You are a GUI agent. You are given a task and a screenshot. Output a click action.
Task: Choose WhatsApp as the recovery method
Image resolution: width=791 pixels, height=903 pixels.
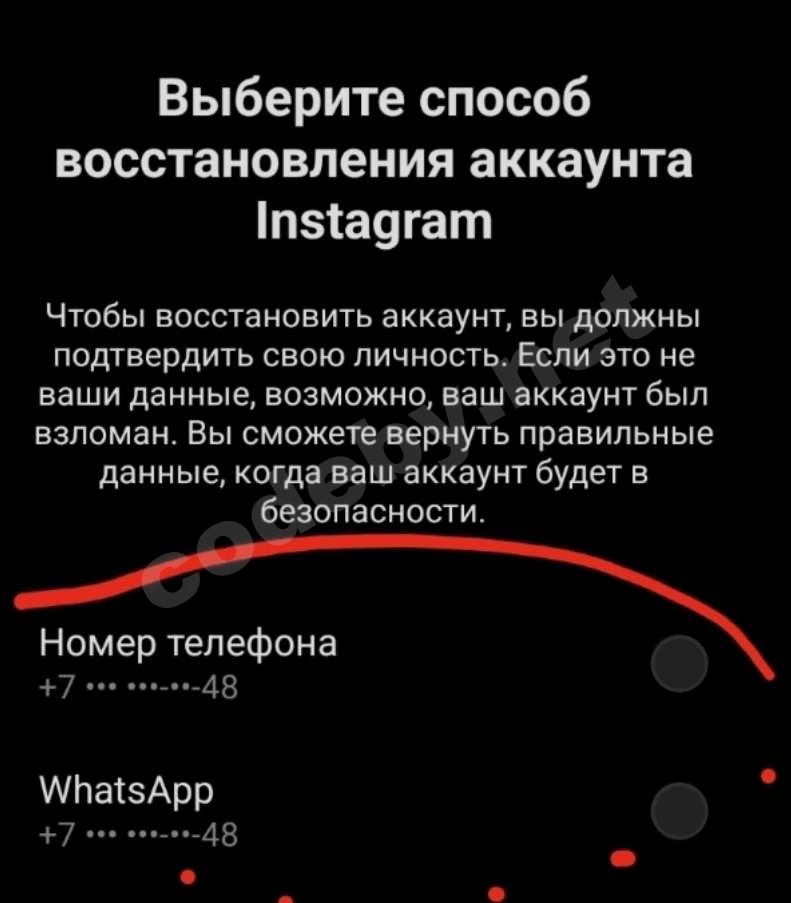679,809
